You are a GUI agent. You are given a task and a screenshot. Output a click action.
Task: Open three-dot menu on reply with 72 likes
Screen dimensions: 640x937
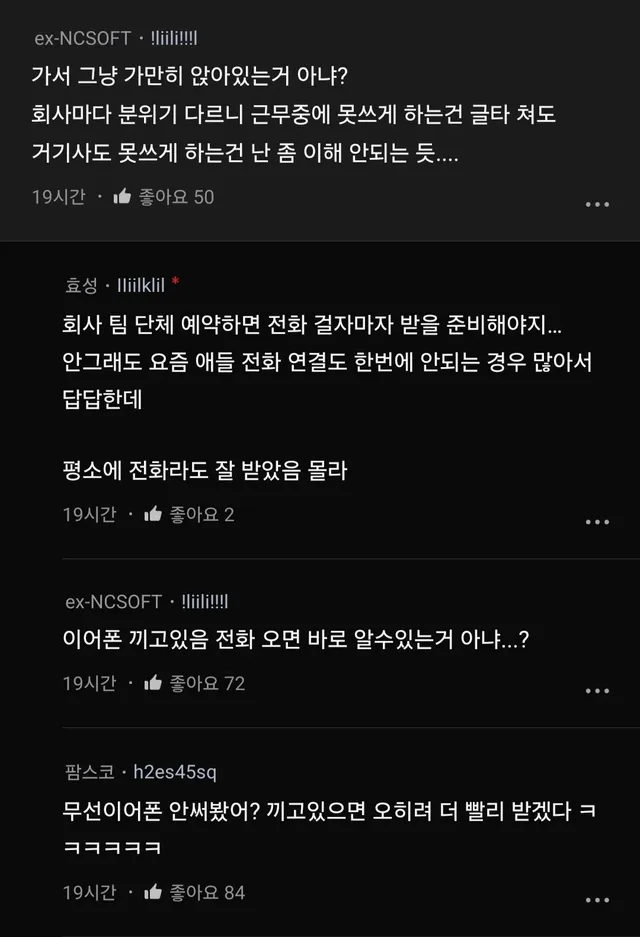click(597, 691)
